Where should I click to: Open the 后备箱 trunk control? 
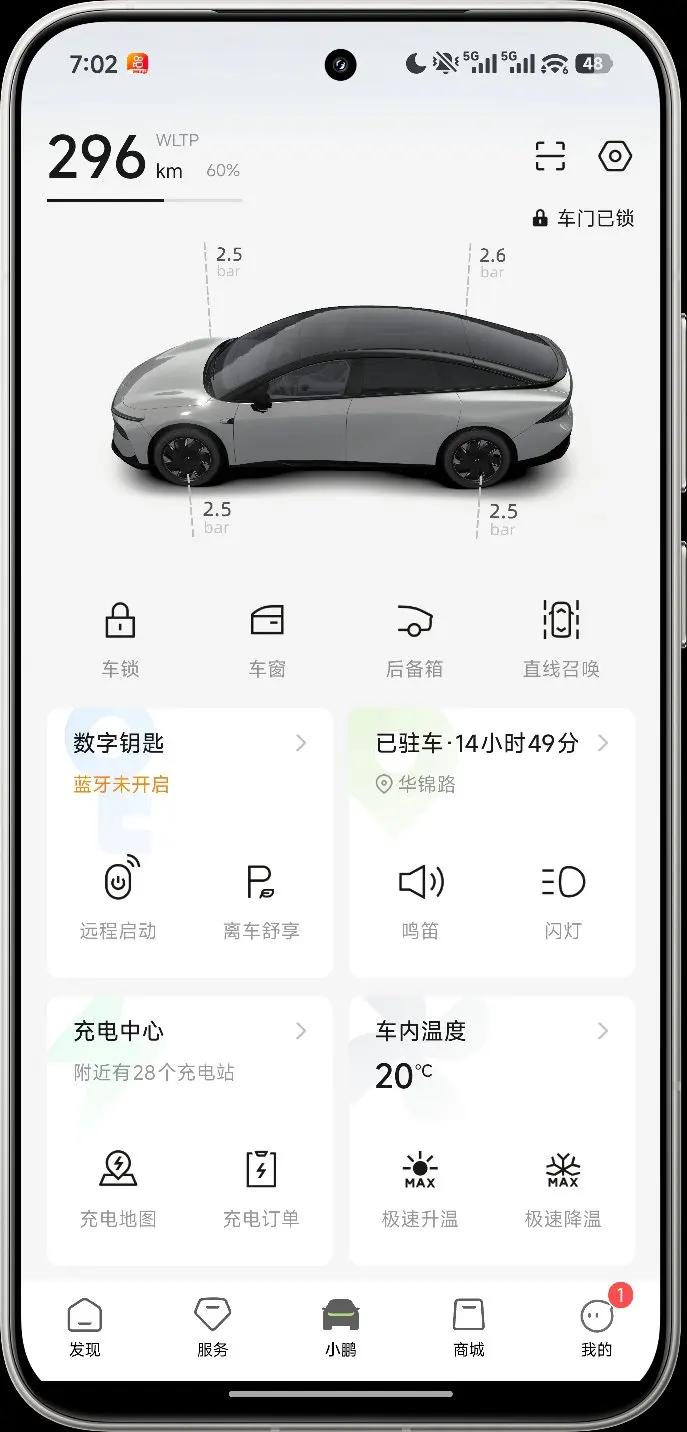(414, 640)
